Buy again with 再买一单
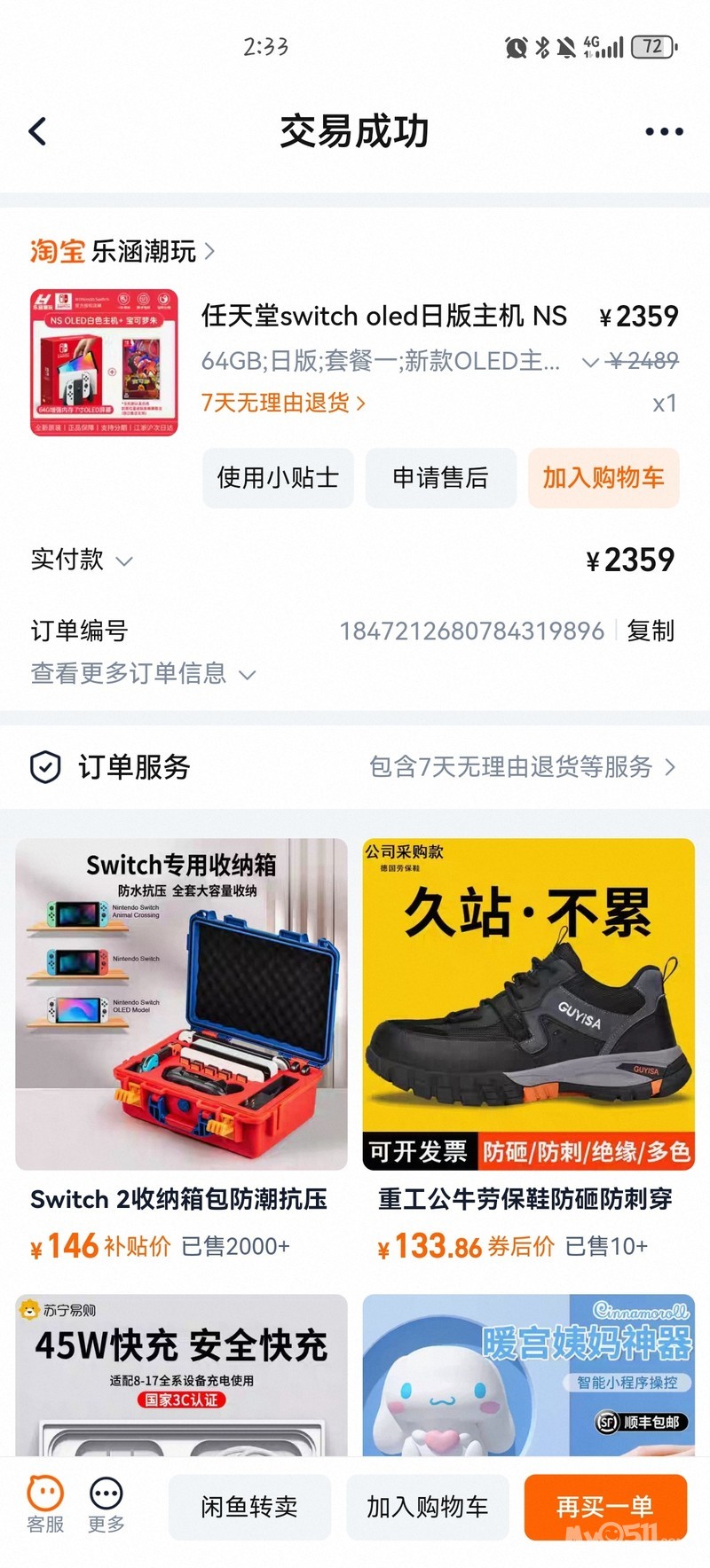Viewport: 710px width, 1568px height. (x=605, y=1507)
